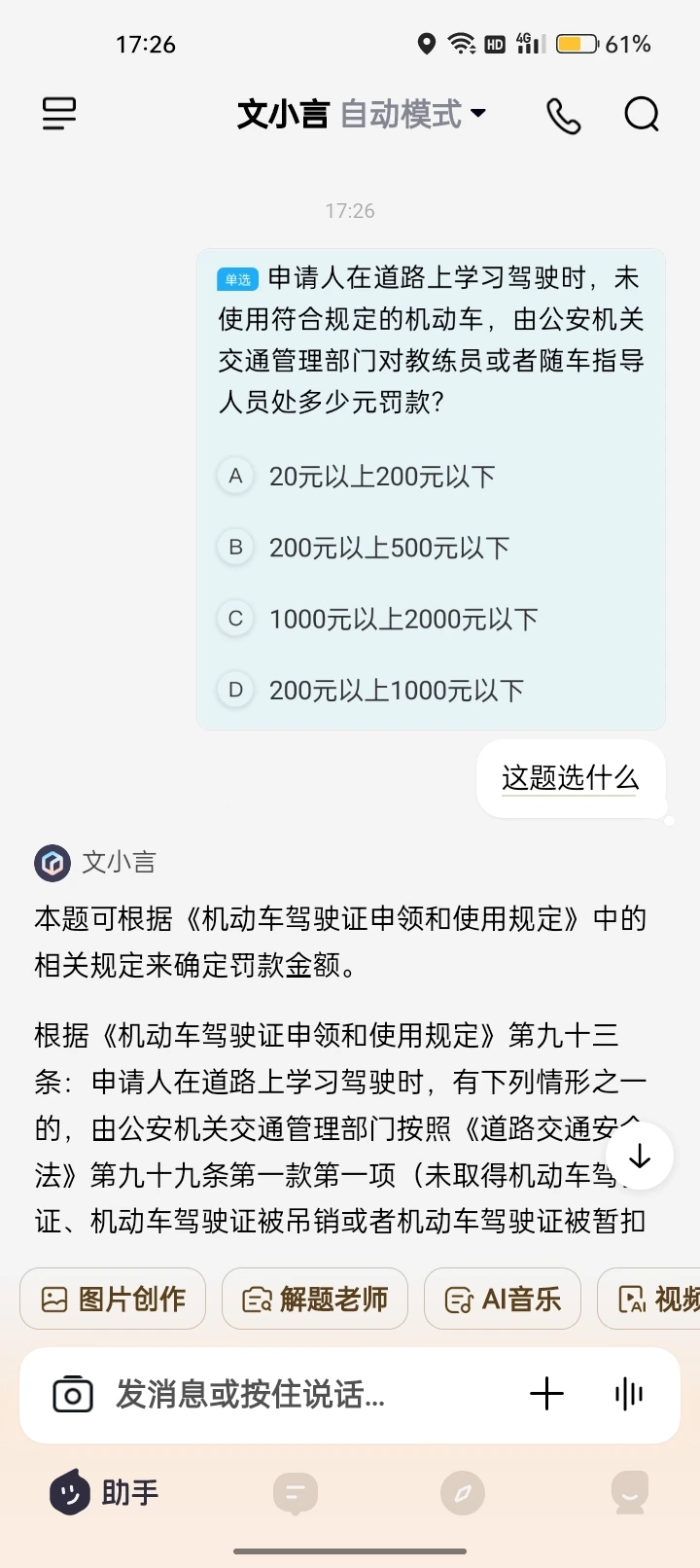The image size is (700, 1568).
Task: Expand the 自动模式 dropdown
Action: [413, 114]
